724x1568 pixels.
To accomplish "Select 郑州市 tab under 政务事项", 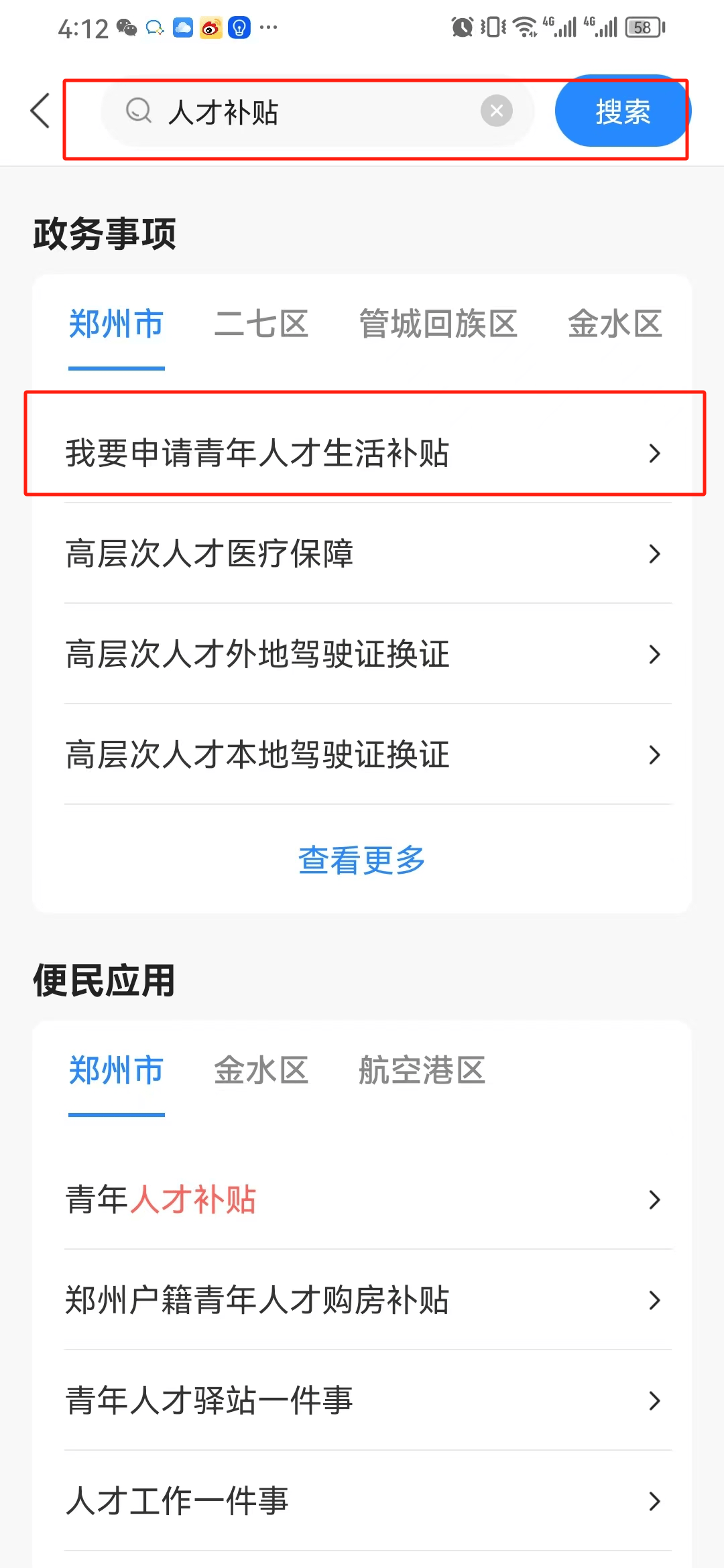I will (116, 324).
